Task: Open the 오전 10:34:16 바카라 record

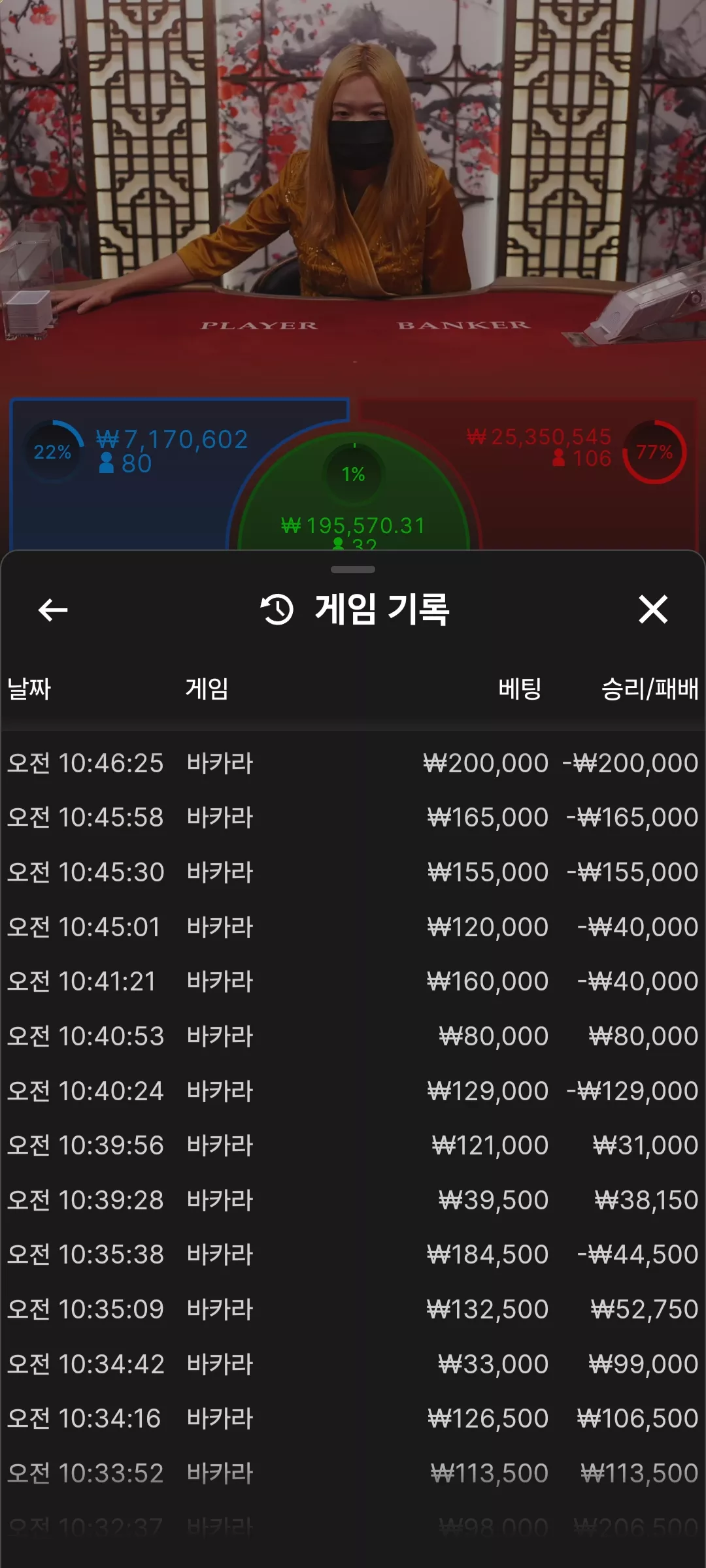Action: pyautogui.click(x=353, y=1418)
